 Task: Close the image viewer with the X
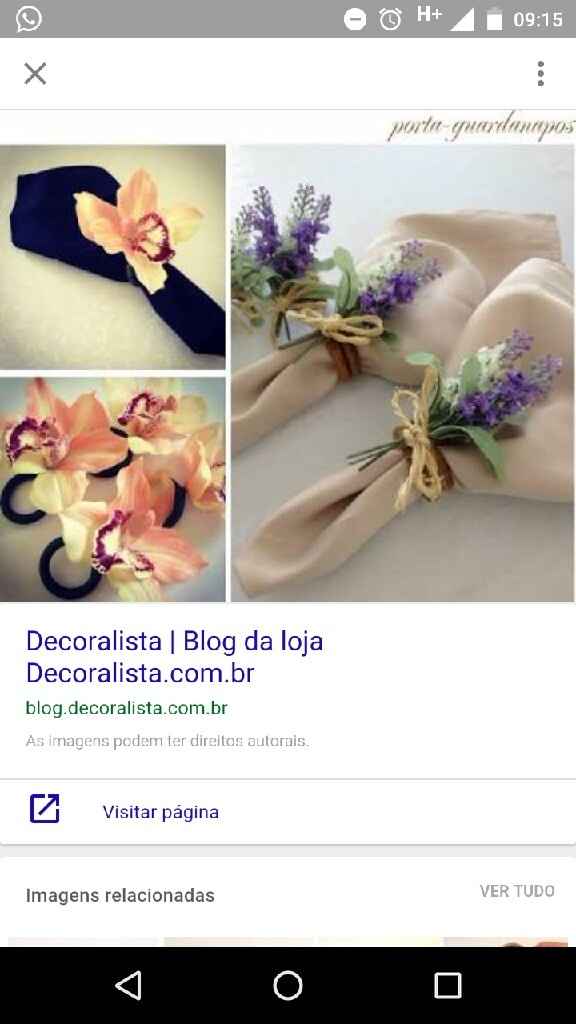35,74
